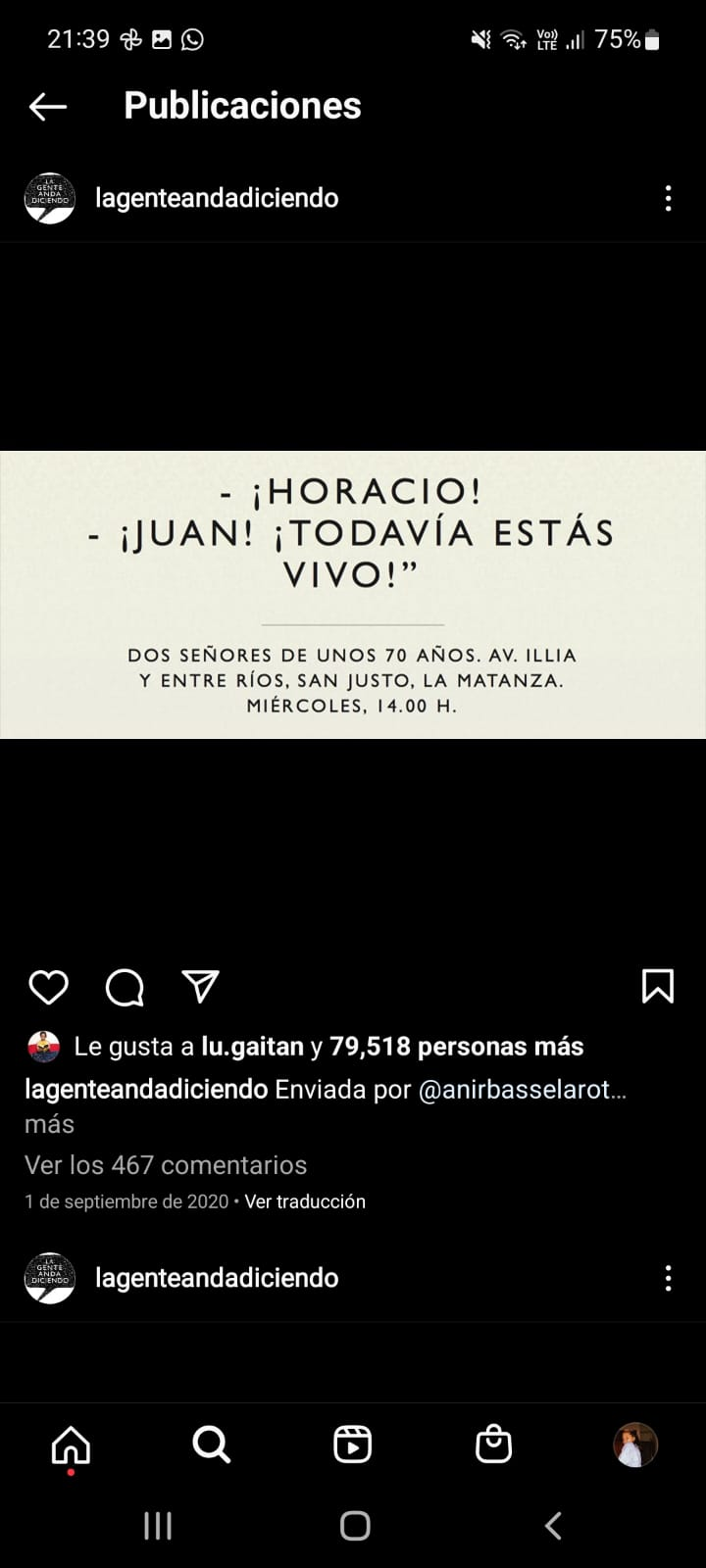View the 79,518 people who liked

tap(456, 1047)
